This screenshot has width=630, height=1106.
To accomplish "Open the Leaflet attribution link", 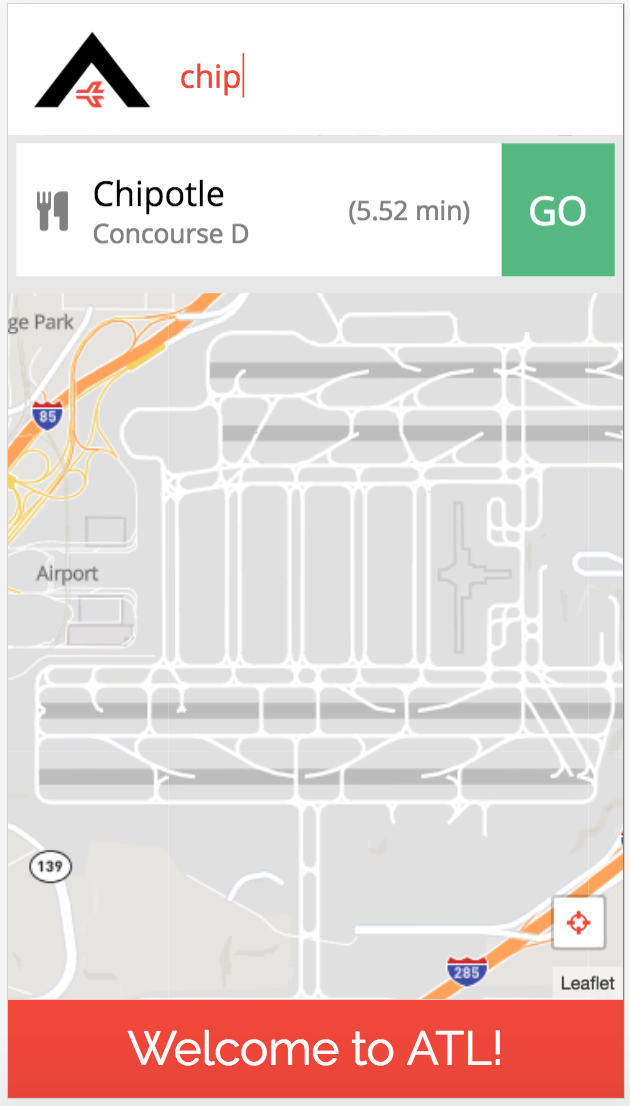I will point(587,983).
